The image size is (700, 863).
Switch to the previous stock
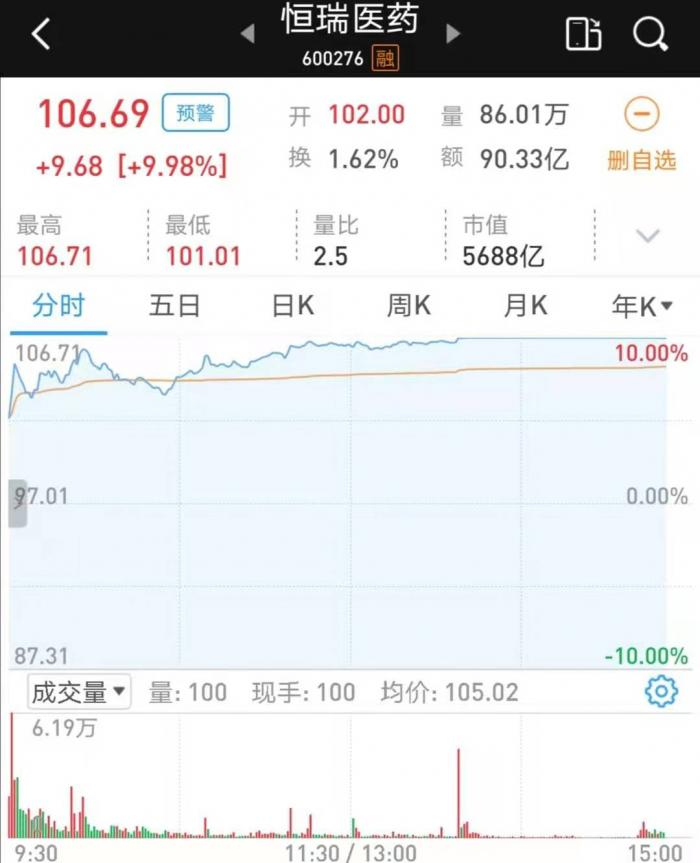point(248,34)
